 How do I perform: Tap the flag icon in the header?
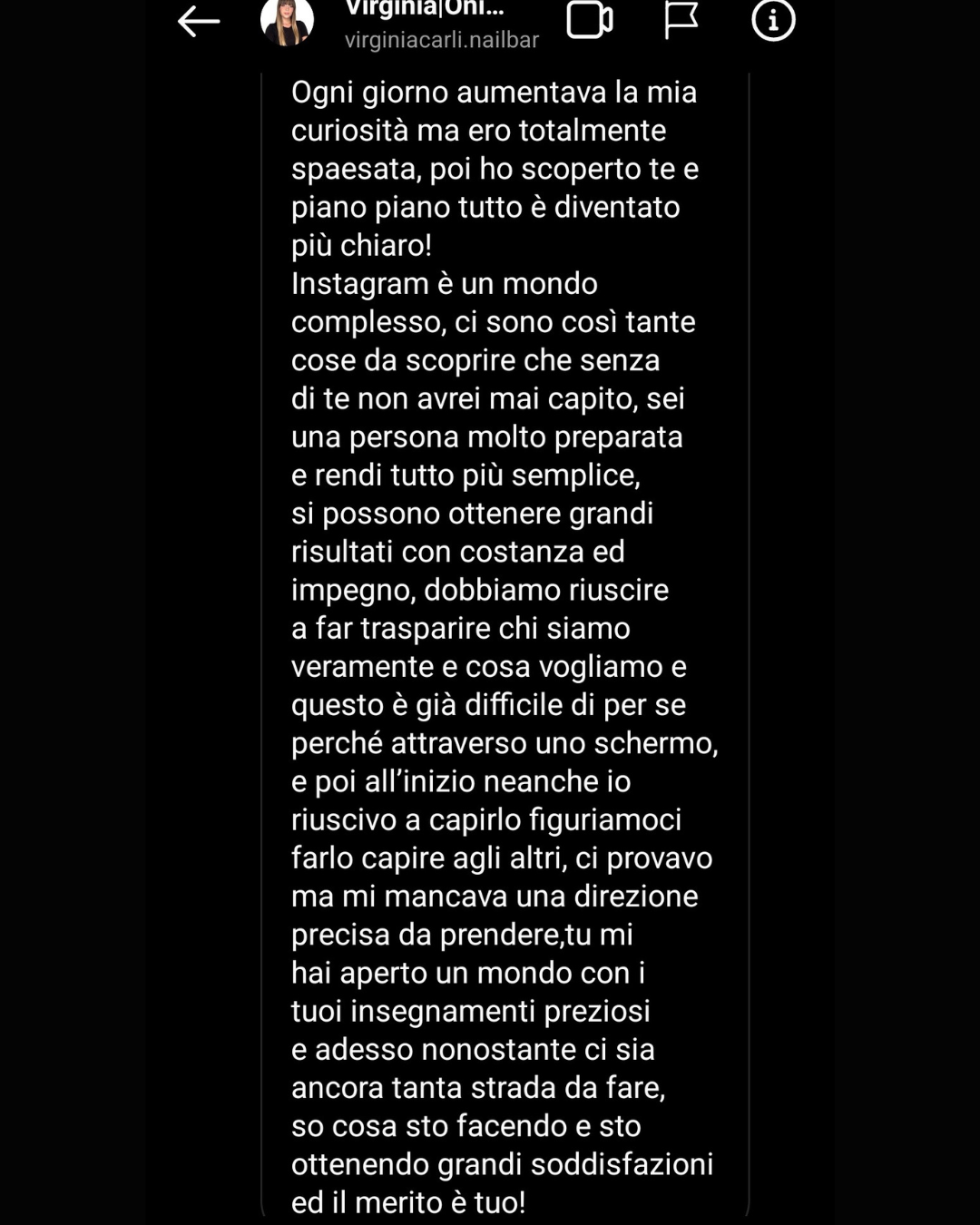681,20
